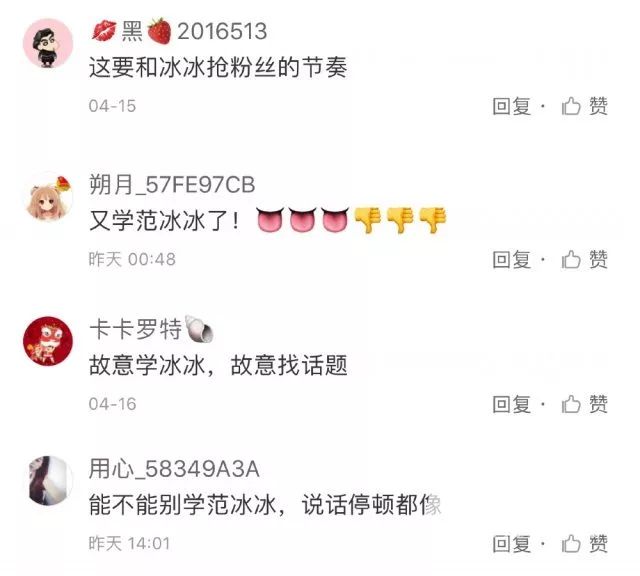Open 用心_58349A3A's avatar
The width and height of the screenshot is (640, 576).
(47, 482)
